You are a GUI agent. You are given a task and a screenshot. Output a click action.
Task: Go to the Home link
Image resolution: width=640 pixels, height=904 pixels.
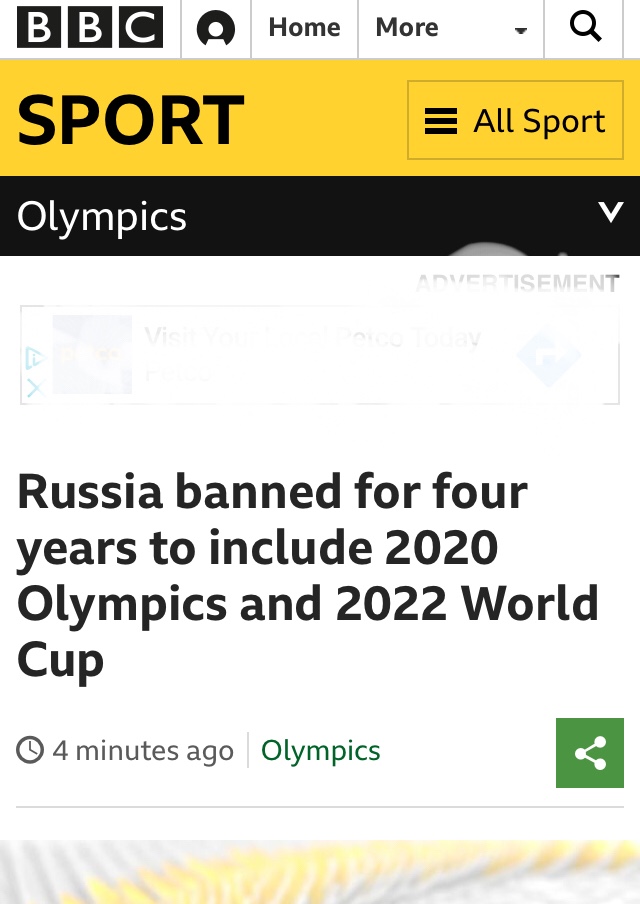click(x=304, y=28)
